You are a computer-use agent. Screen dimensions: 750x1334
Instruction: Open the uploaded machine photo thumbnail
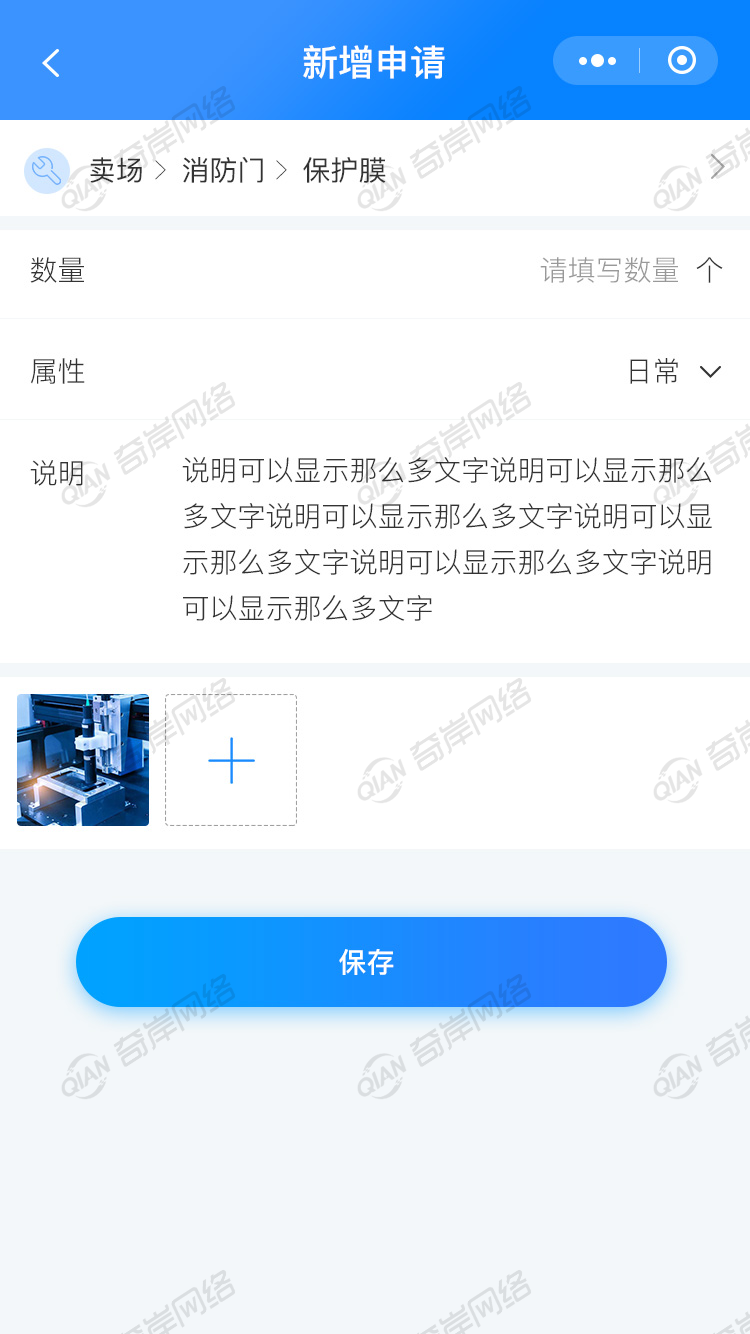[x=83, y=760]
